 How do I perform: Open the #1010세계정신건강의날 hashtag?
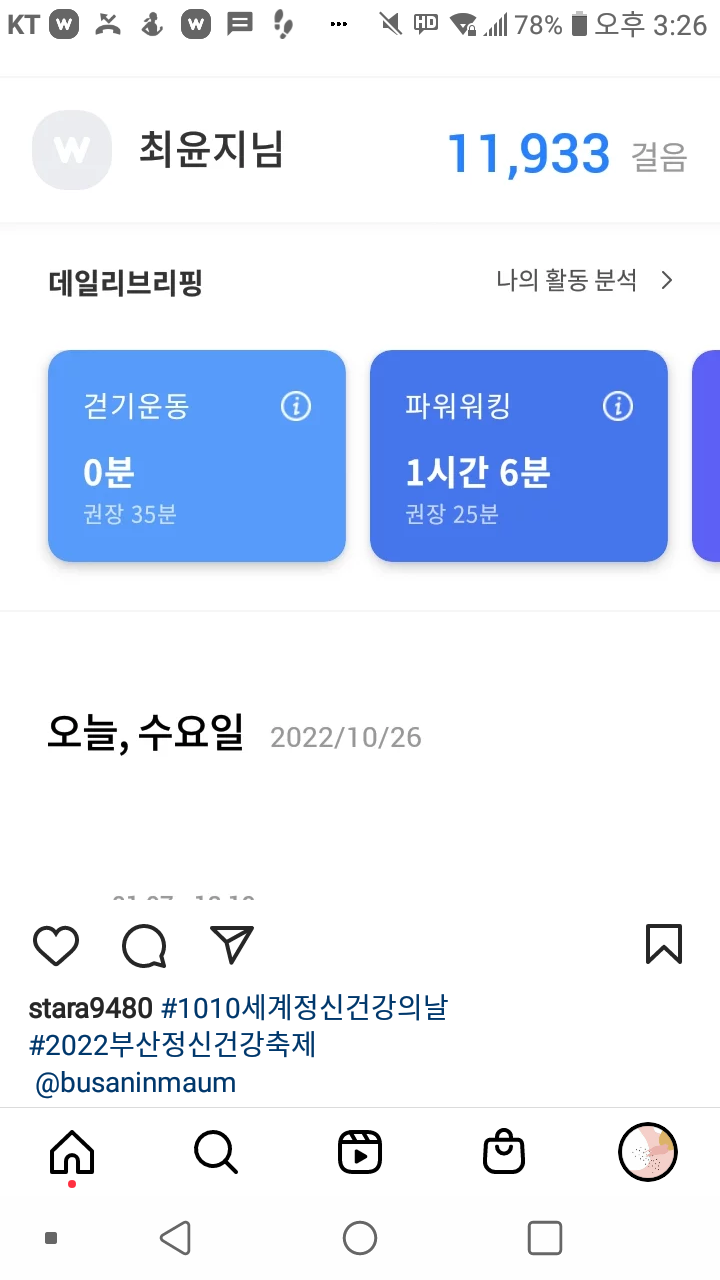(x=304, y=1008)
